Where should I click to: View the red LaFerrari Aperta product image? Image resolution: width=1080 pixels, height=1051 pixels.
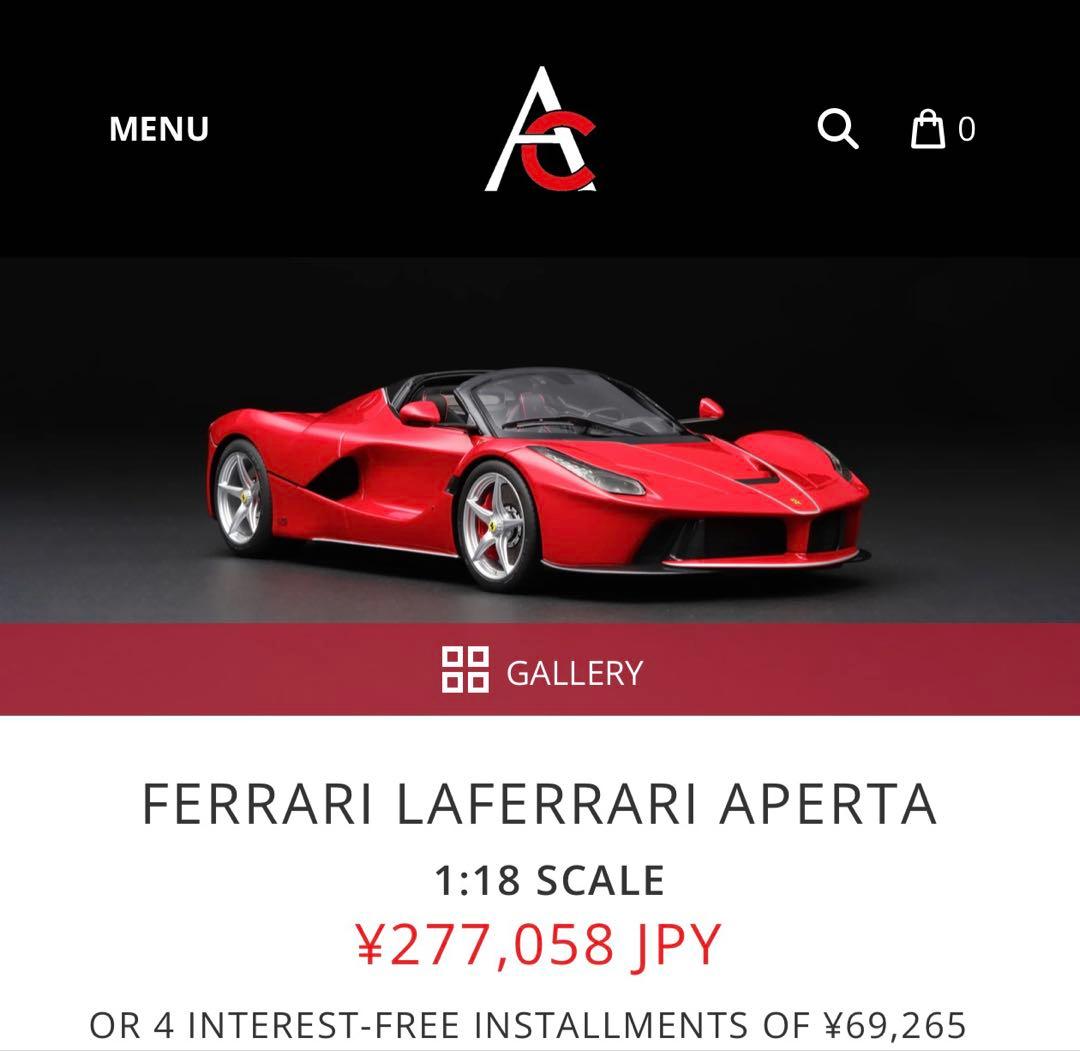tap(538, 468)
